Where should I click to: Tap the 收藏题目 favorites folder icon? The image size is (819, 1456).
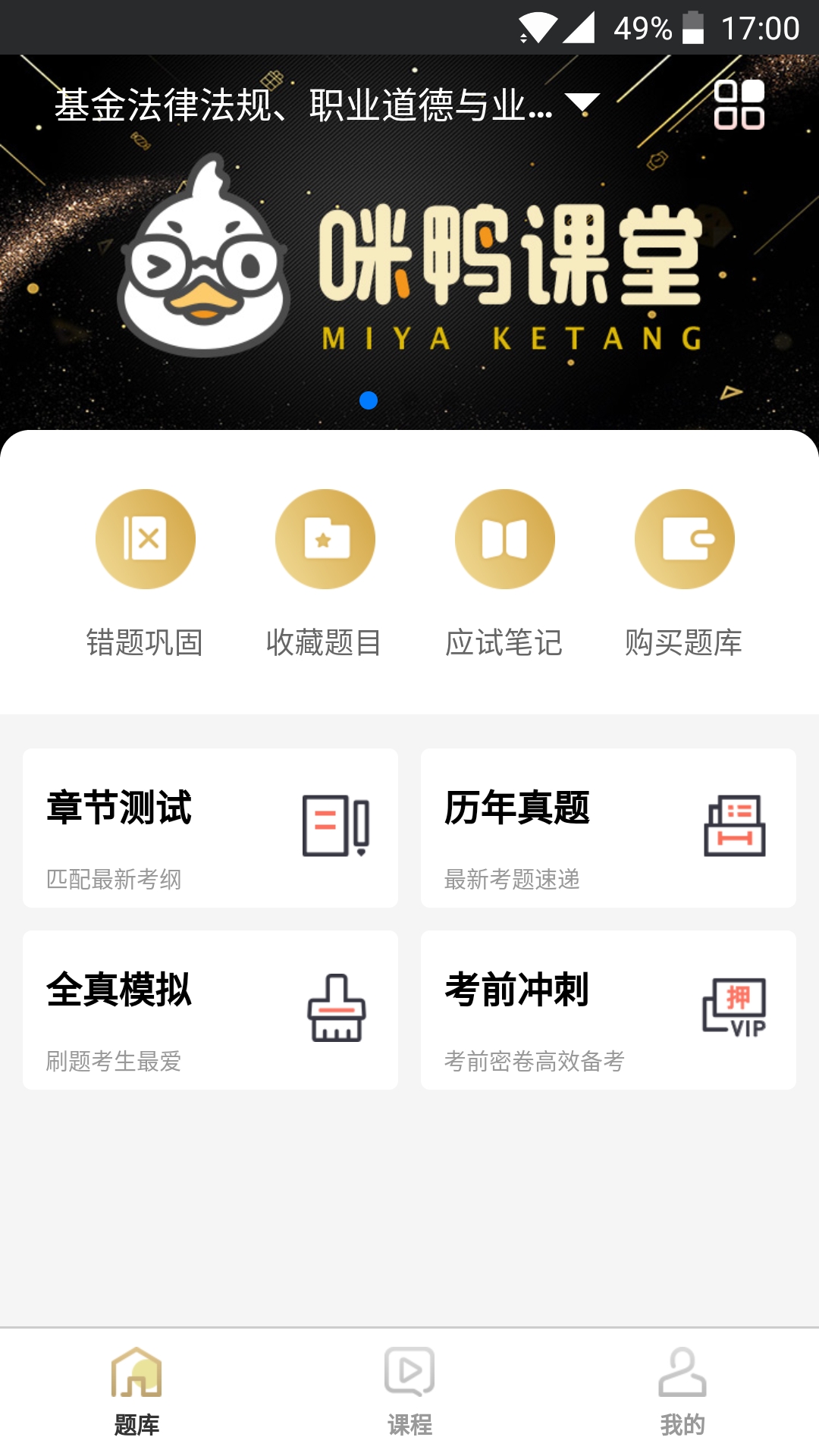click(325, 538)
